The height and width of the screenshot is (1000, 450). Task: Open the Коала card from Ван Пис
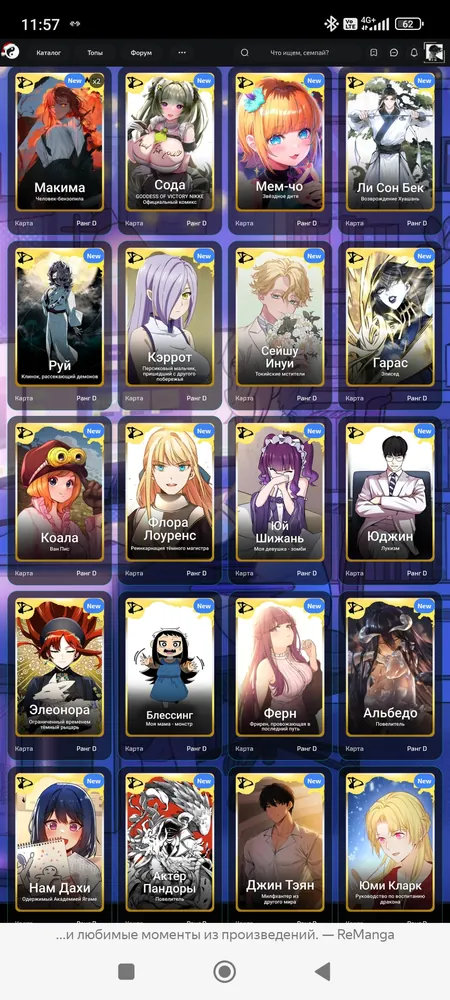click(x=59, y=500)
